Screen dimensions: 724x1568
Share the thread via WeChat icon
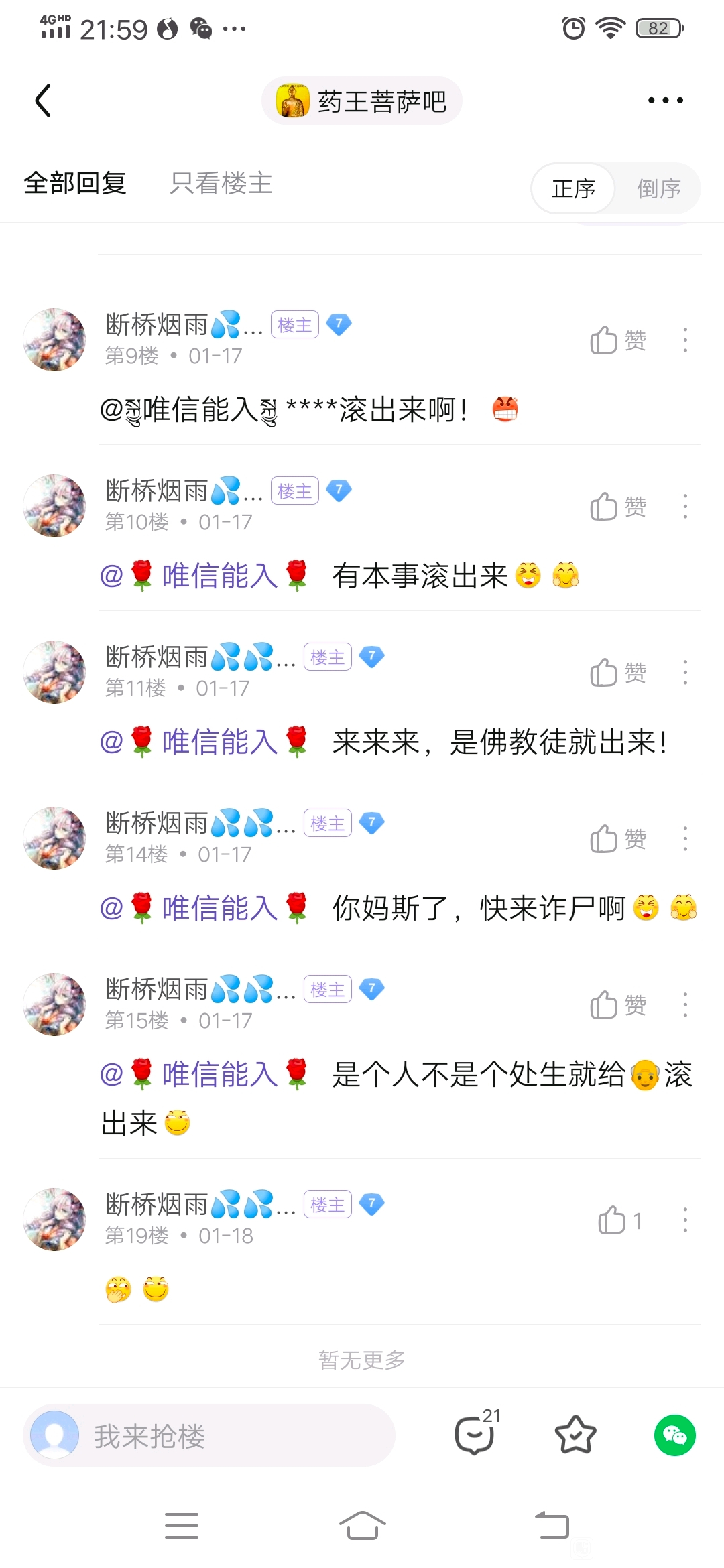674,1435
